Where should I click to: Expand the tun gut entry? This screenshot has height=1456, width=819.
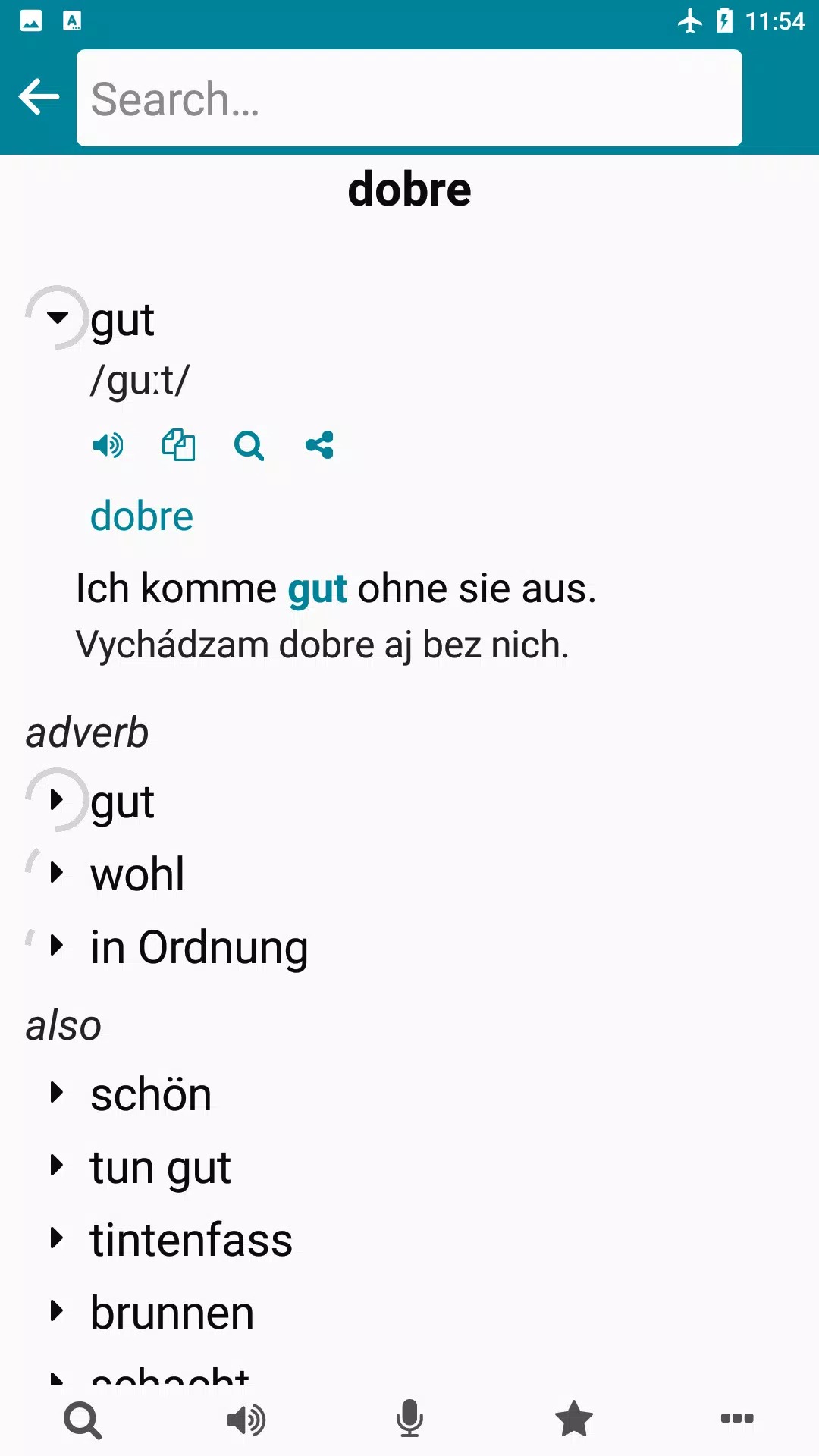tap(58, 1166)
